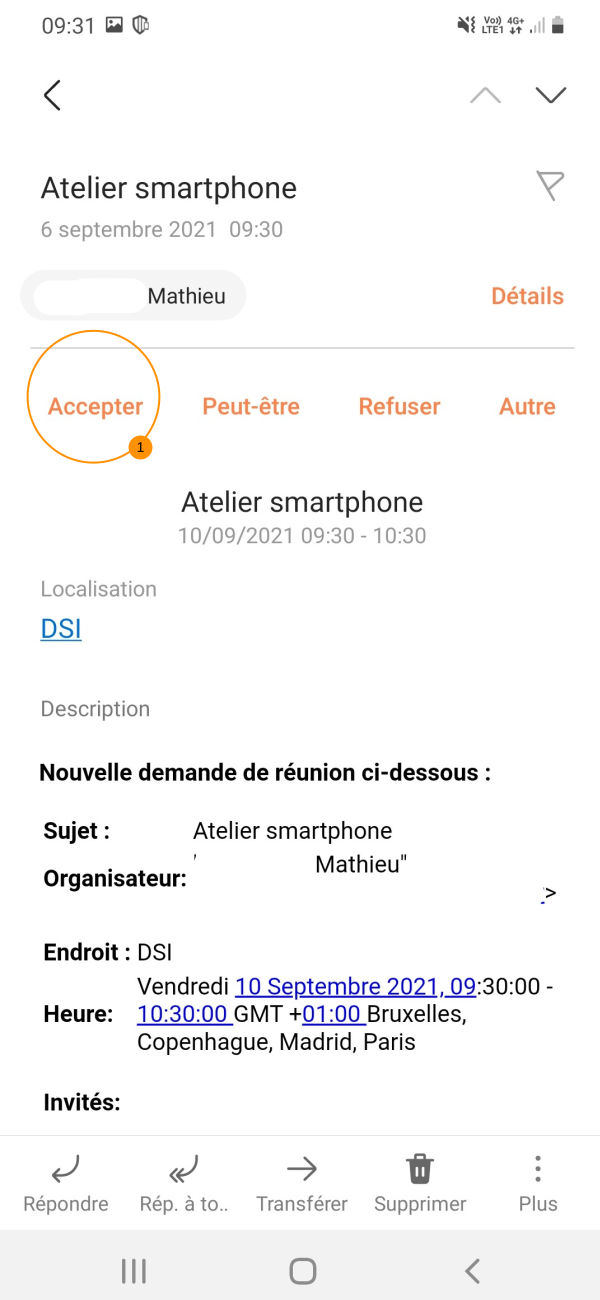Open the recent apps view
Screen dimensions: 600x1300
tap(134, 1271)
